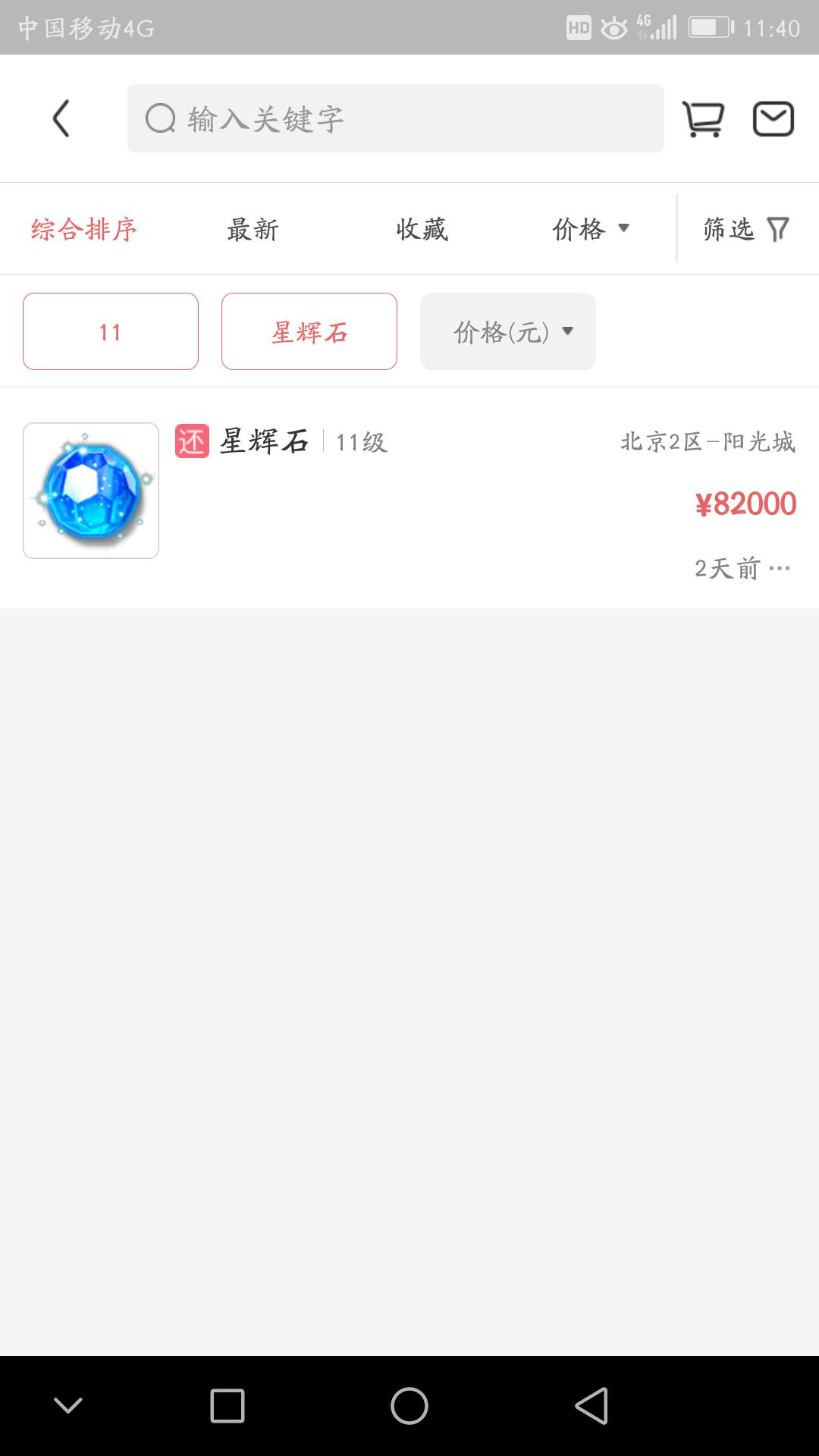This screenshot has height=1456, width=819.
Task: Open the 星辉石 11级 listing
Action: (409, 497)
